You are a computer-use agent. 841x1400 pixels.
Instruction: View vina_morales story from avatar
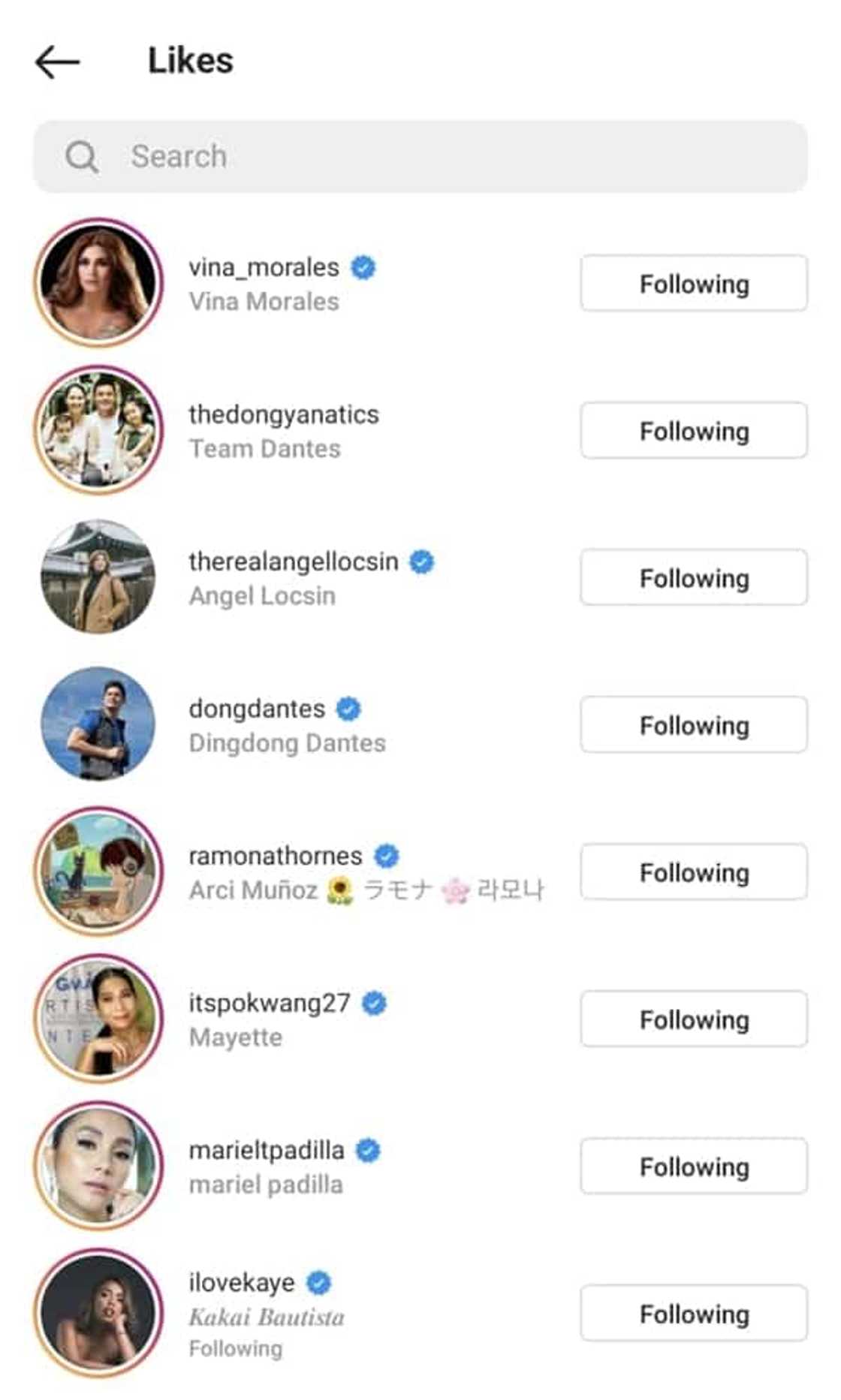98,283
